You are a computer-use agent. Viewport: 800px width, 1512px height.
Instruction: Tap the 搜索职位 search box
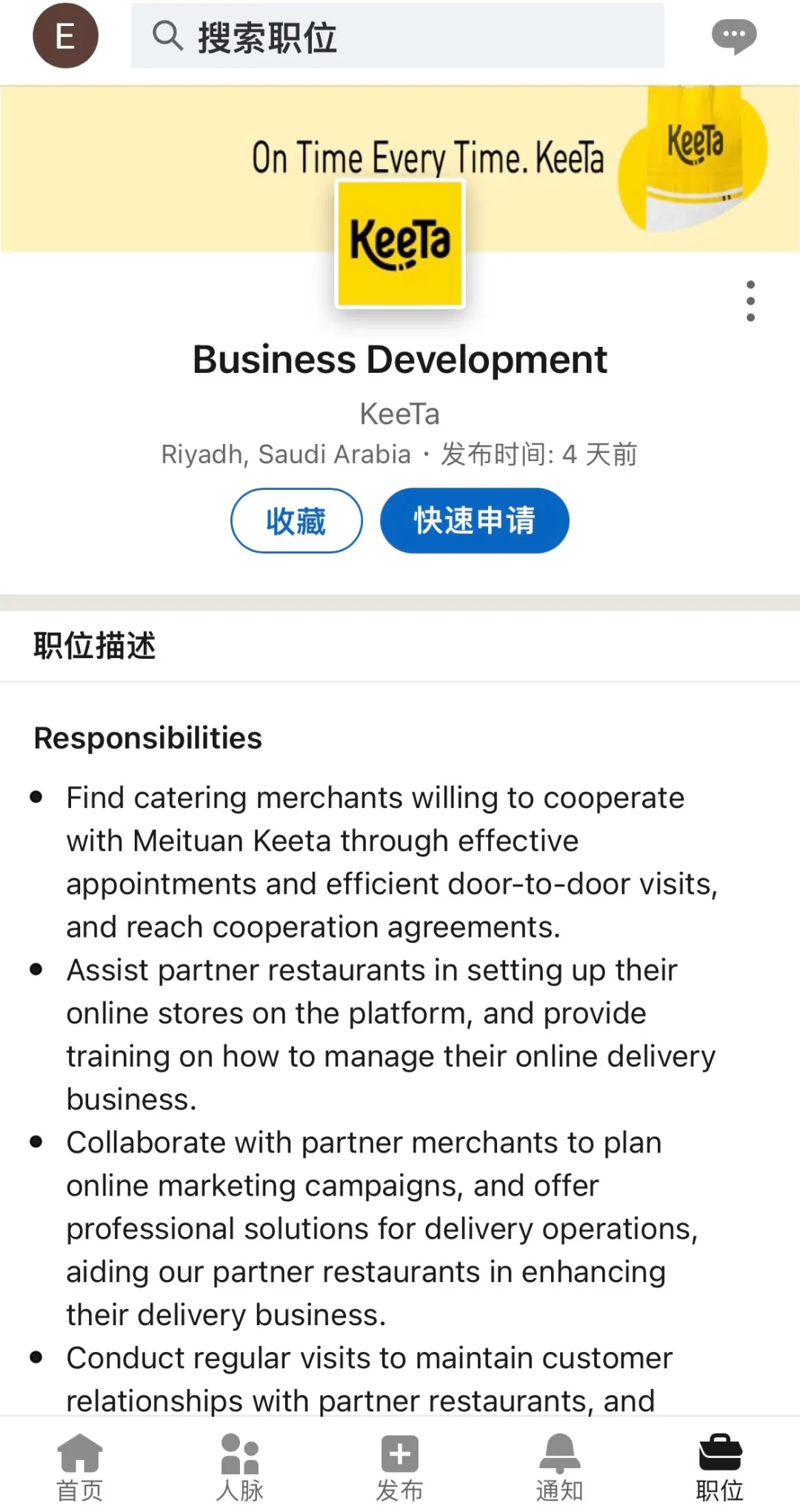(x=398, y=36)
